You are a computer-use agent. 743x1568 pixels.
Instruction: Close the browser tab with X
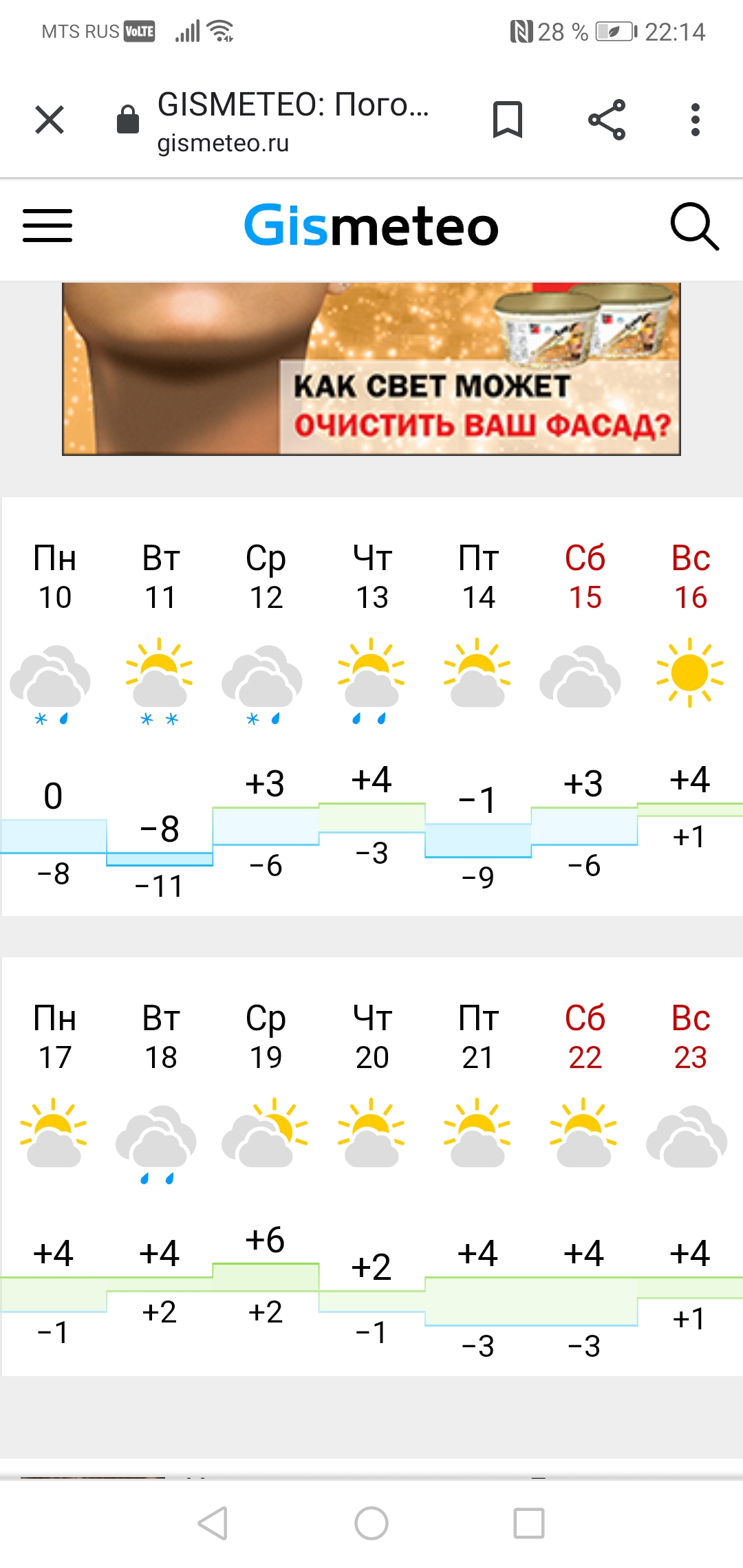point(50,120)
